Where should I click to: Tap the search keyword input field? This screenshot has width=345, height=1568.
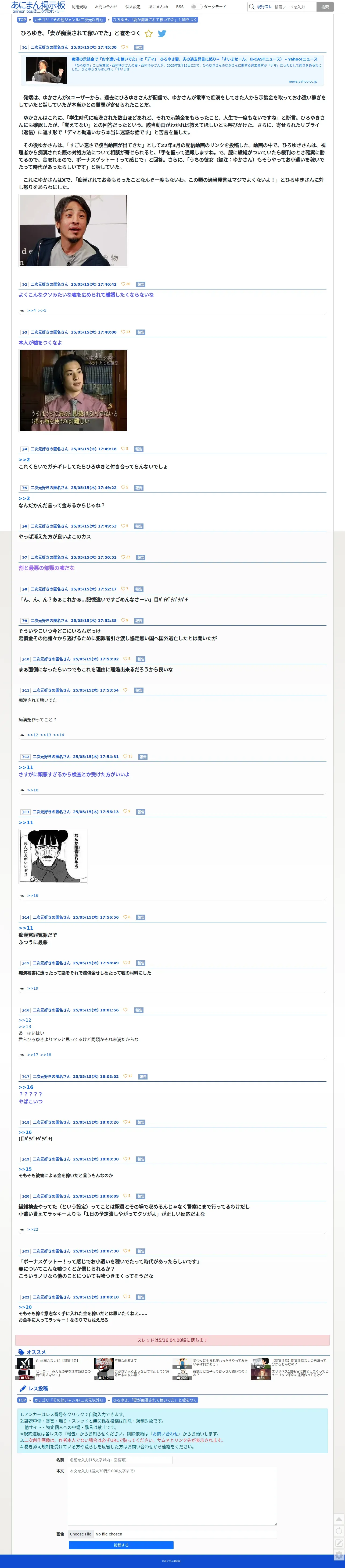pyautogui.click(x=294, y=7)
